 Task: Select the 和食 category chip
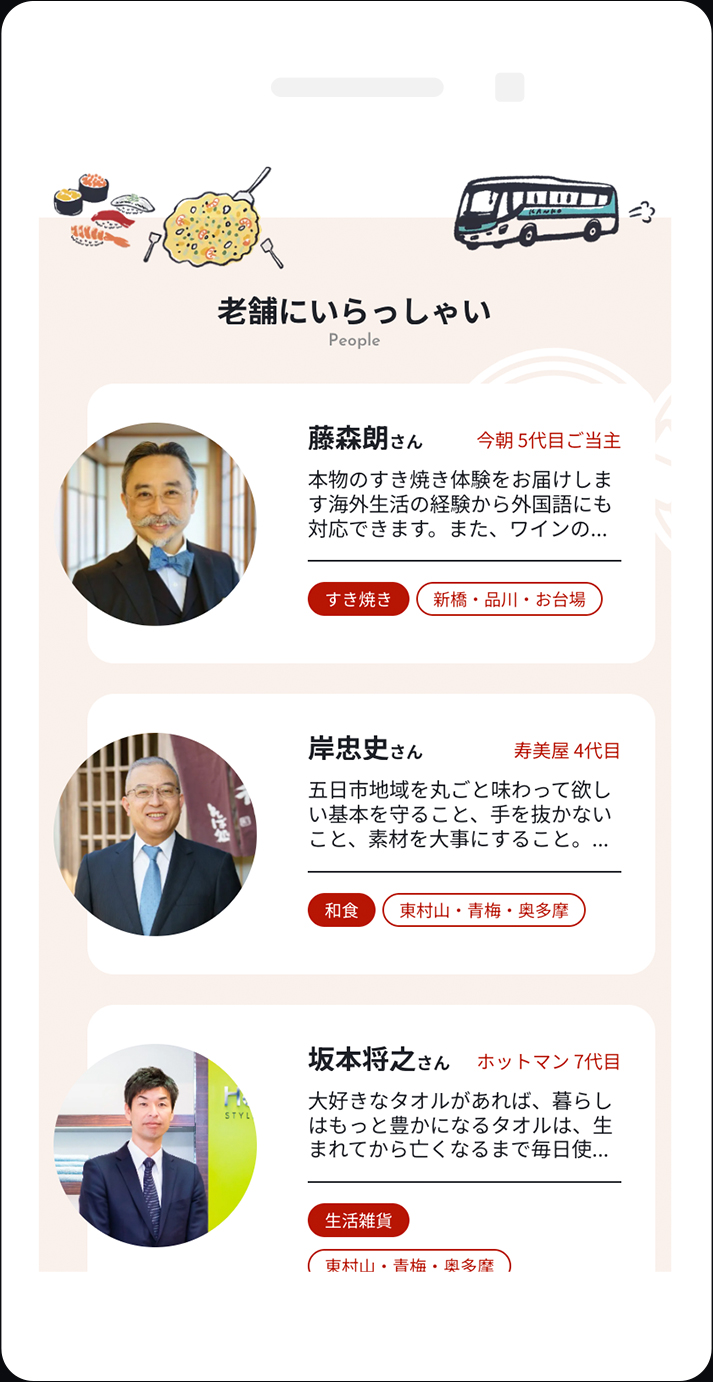pyautogui.click(x=341, y=911)
